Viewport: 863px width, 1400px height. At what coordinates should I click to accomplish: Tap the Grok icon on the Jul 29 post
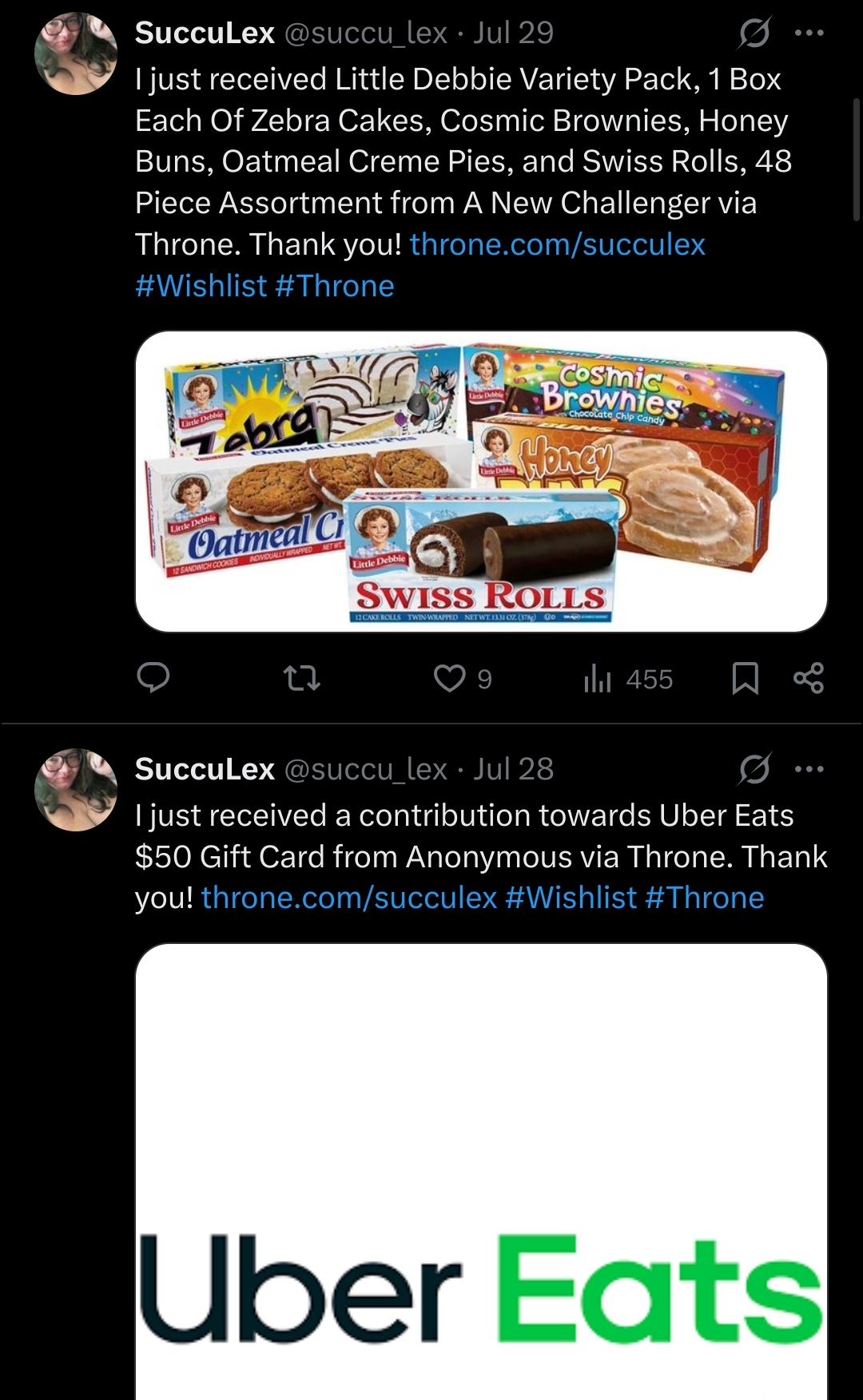pos(754,34)
